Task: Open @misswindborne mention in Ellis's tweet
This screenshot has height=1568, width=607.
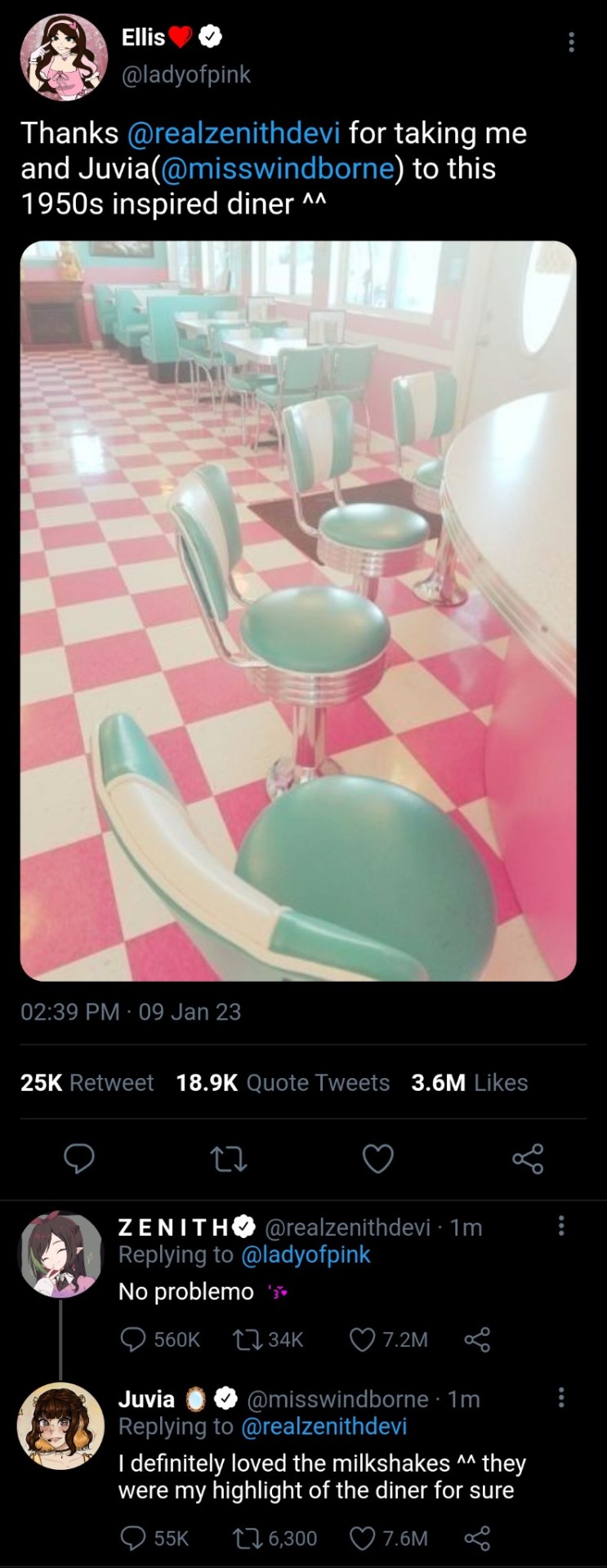Action: pyautogui.click(x=278, y=168)
